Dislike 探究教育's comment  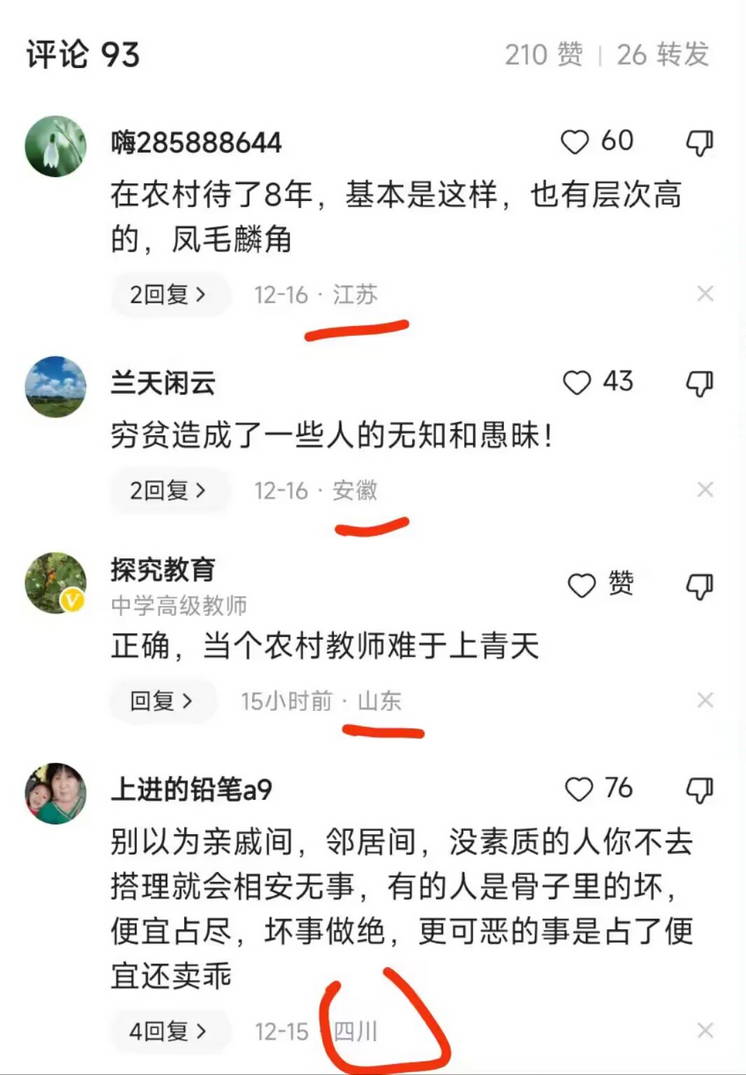700,585
